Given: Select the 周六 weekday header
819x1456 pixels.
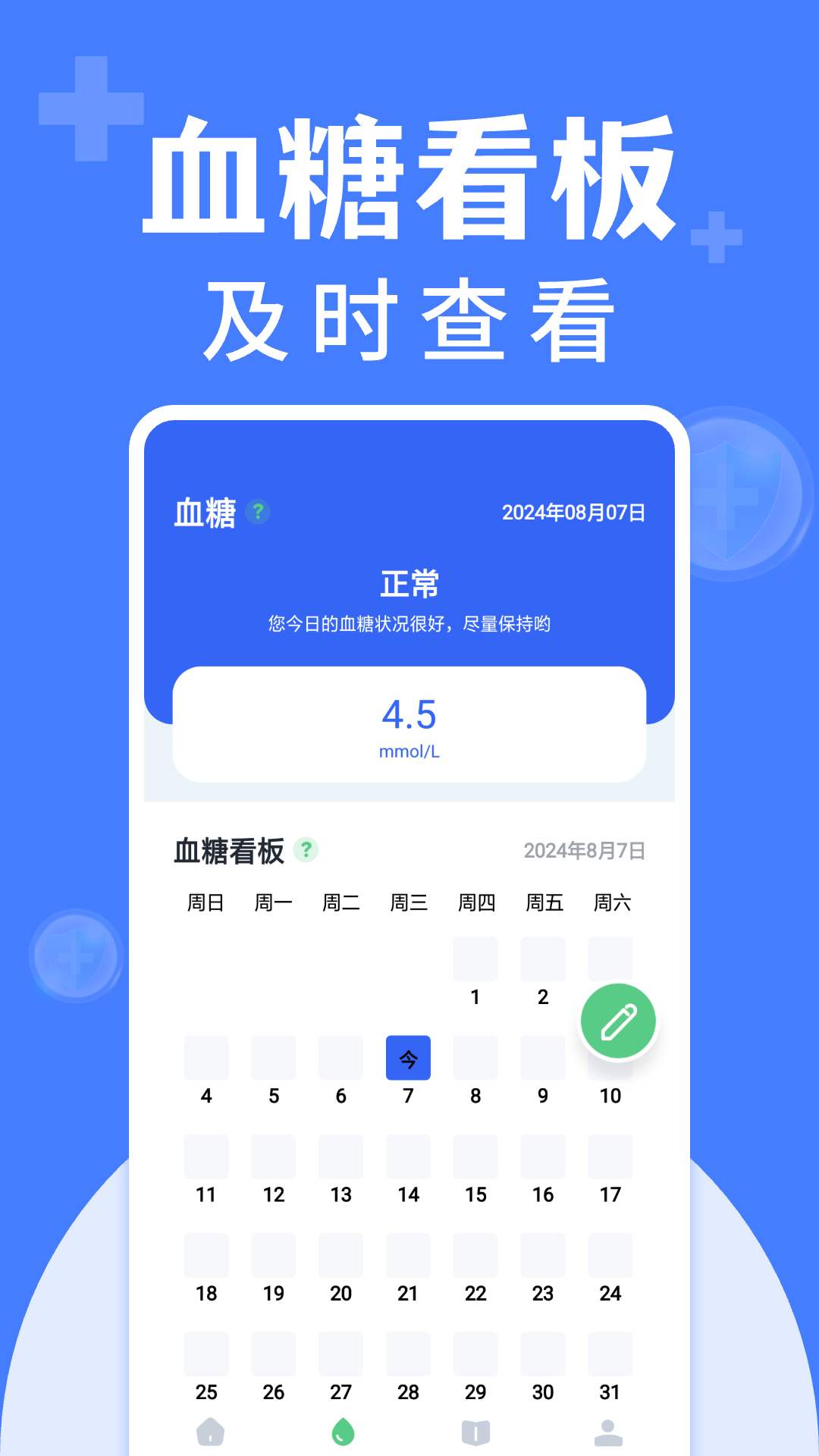Looking at the screenshot, I should pyautogui.click(x=610, y=902).
